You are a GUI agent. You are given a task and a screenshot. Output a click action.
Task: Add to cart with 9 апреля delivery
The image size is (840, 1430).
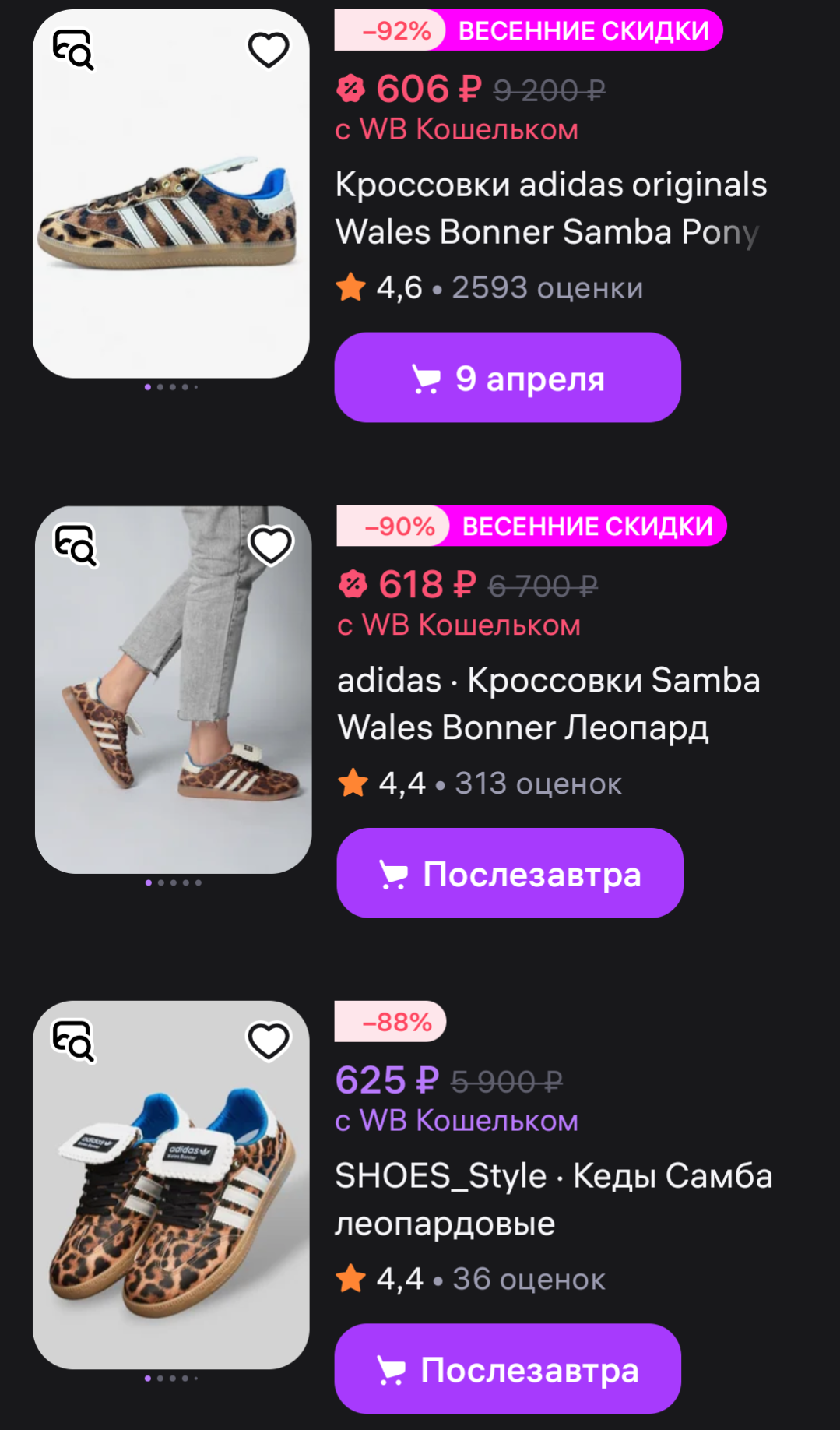click(508, 378)
